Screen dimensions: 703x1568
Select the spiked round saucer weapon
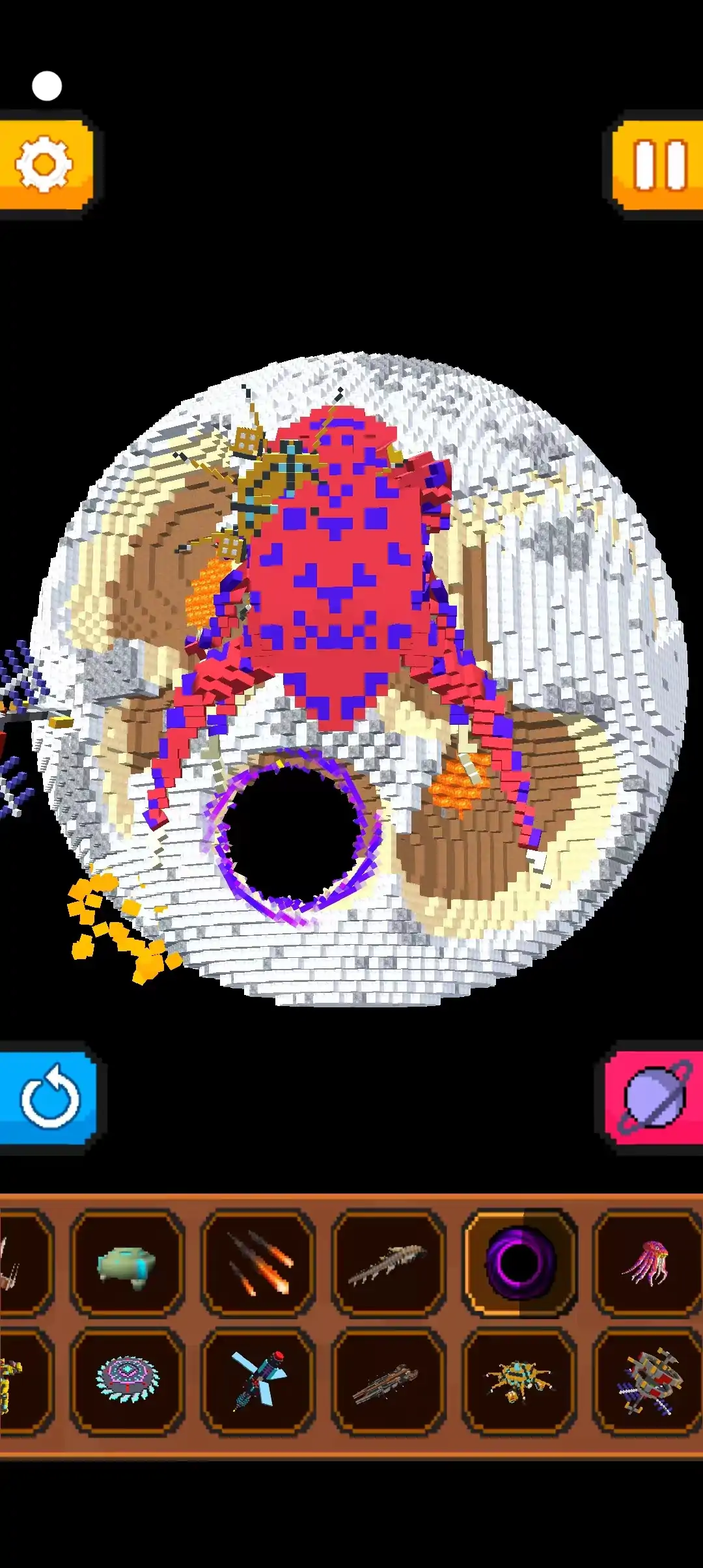[x=128, y=1380]
